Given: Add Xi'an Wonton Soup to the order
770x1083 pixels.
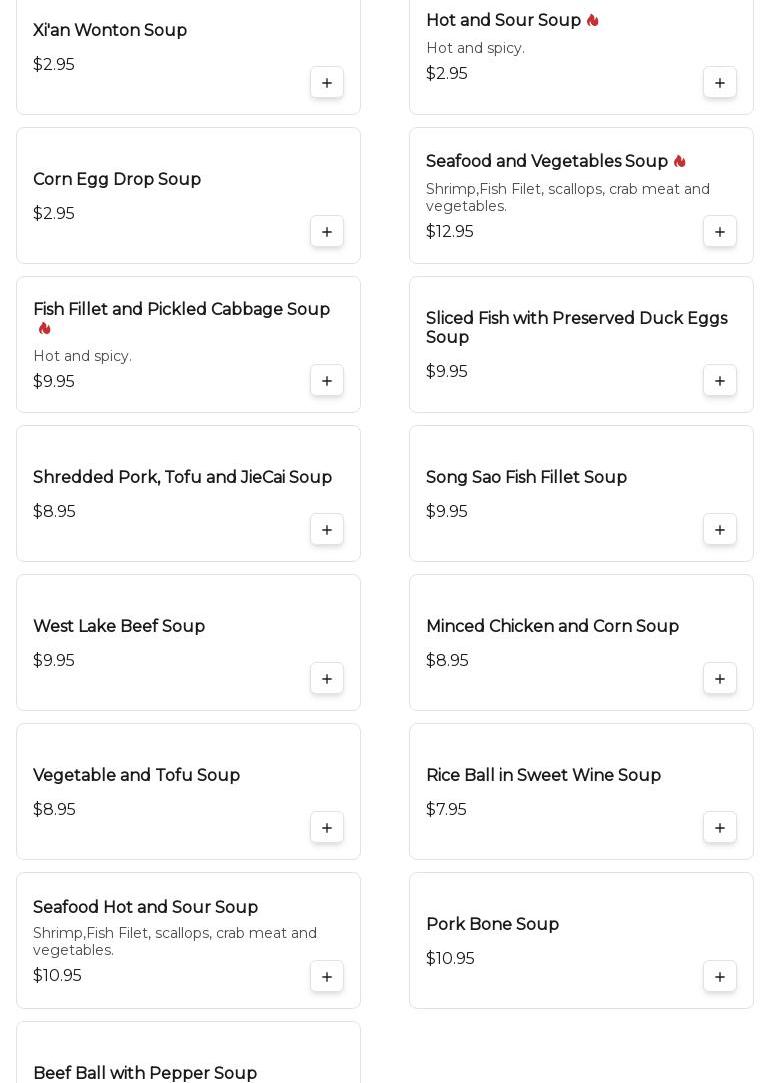Looking at the screenshot, I should click(x=327, y=83).
